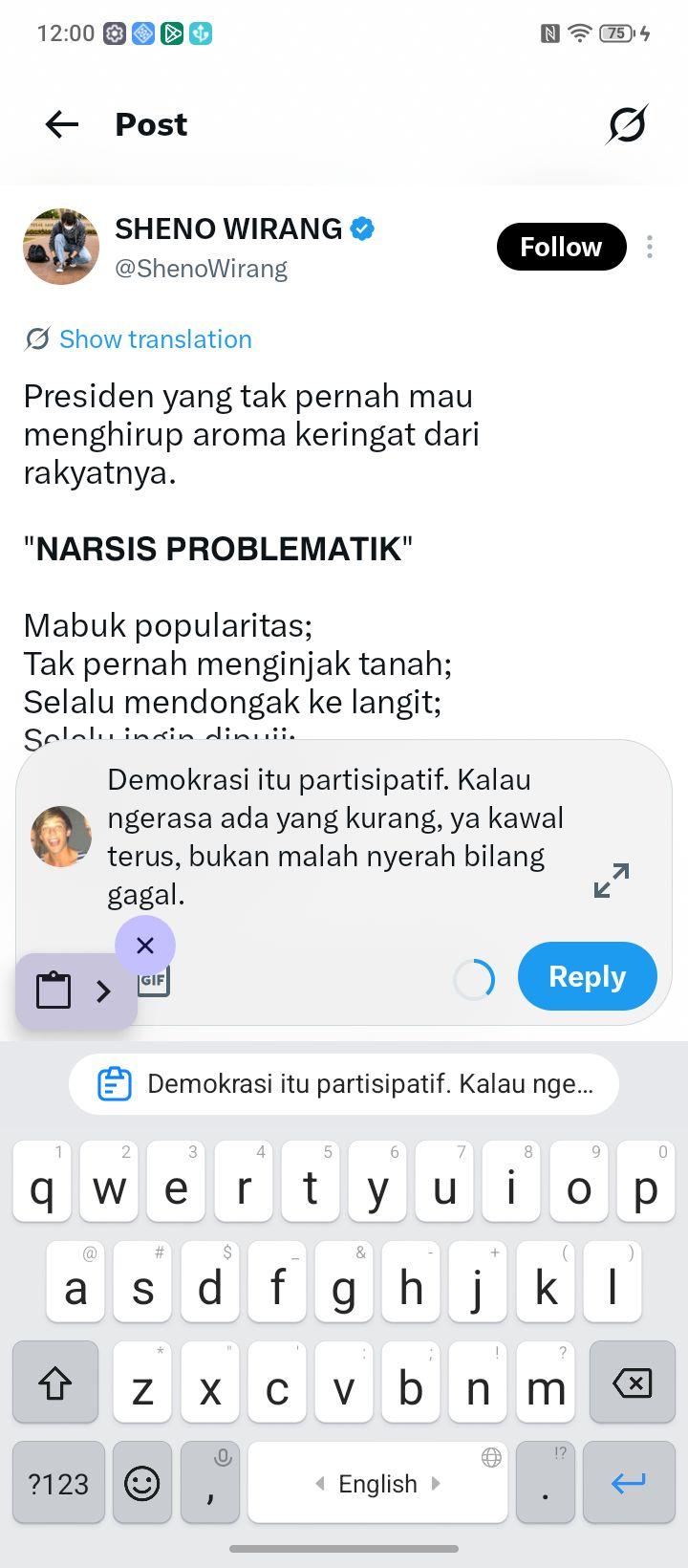Paste the clipboard suggestion "Demokrasi itu partisipatif"
Image resolution: width=688 pixels, height=1568 pixels.
coord(344,1084)
